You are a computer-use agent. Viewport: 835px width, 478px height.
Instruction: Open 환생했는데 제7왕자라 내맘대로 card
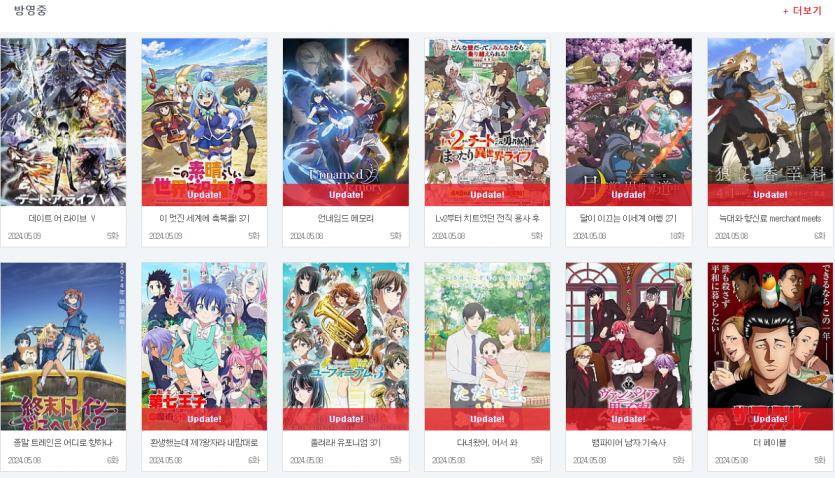pos(204,346)
